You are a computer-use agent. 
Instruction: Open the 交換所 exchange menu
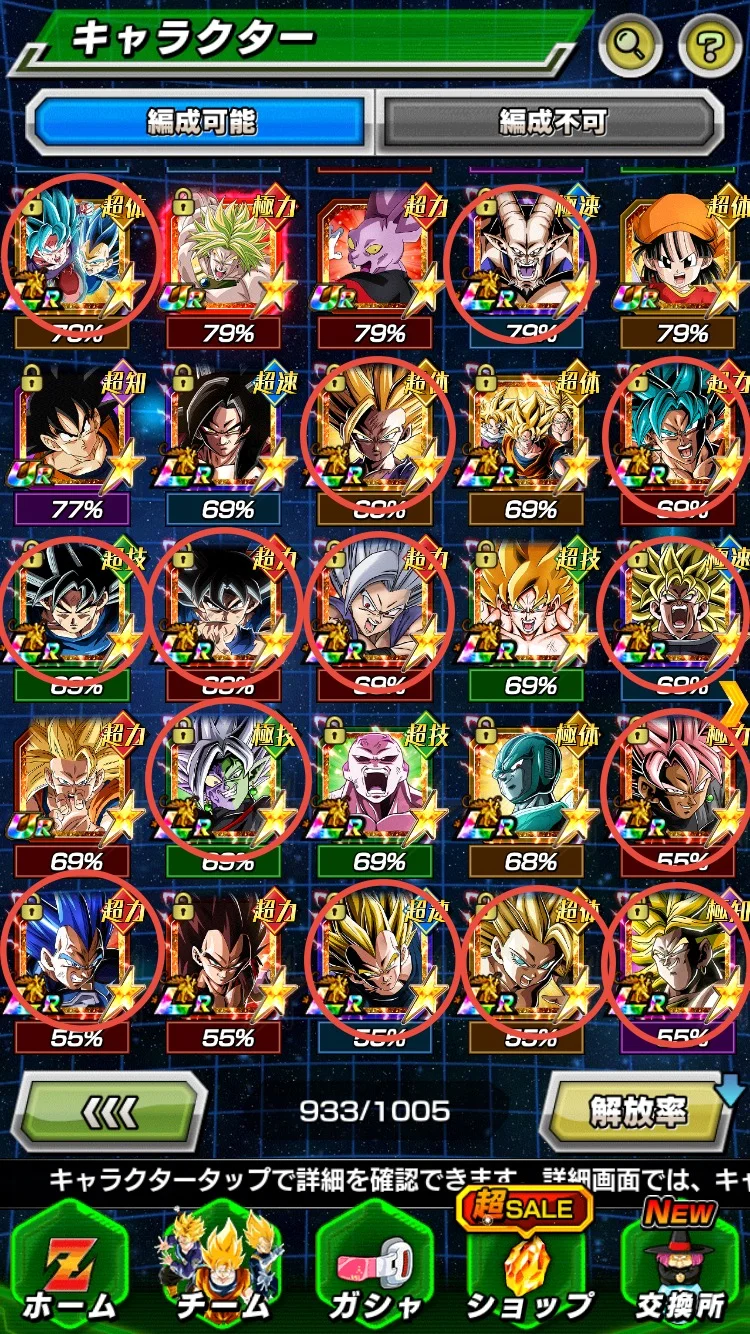pos(680,1271)
